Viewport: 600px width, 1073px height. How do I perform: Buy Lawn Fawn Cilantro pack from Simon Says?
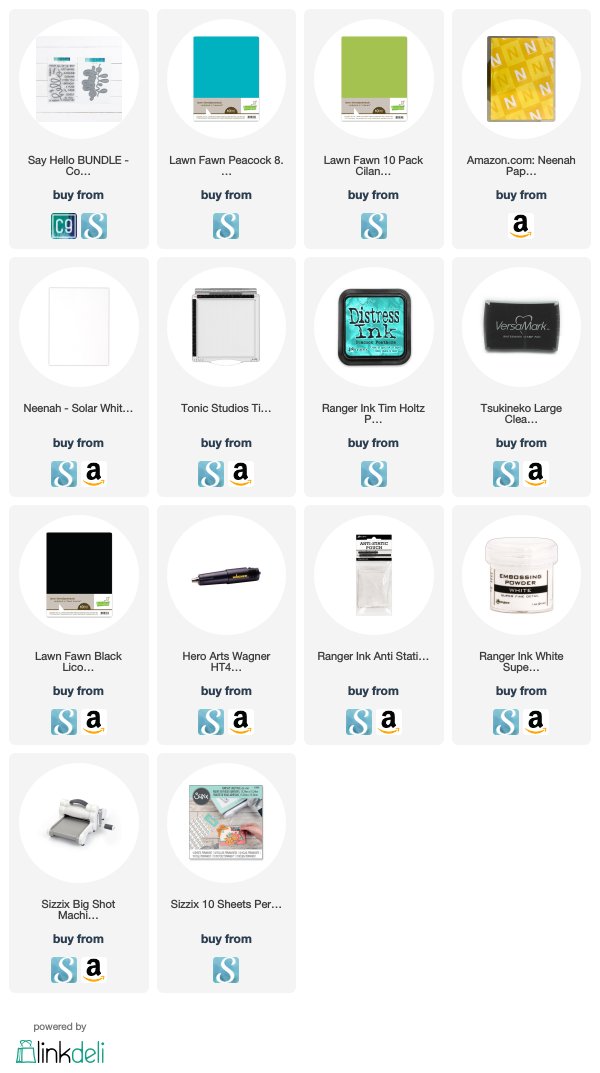tap(374, 226)
